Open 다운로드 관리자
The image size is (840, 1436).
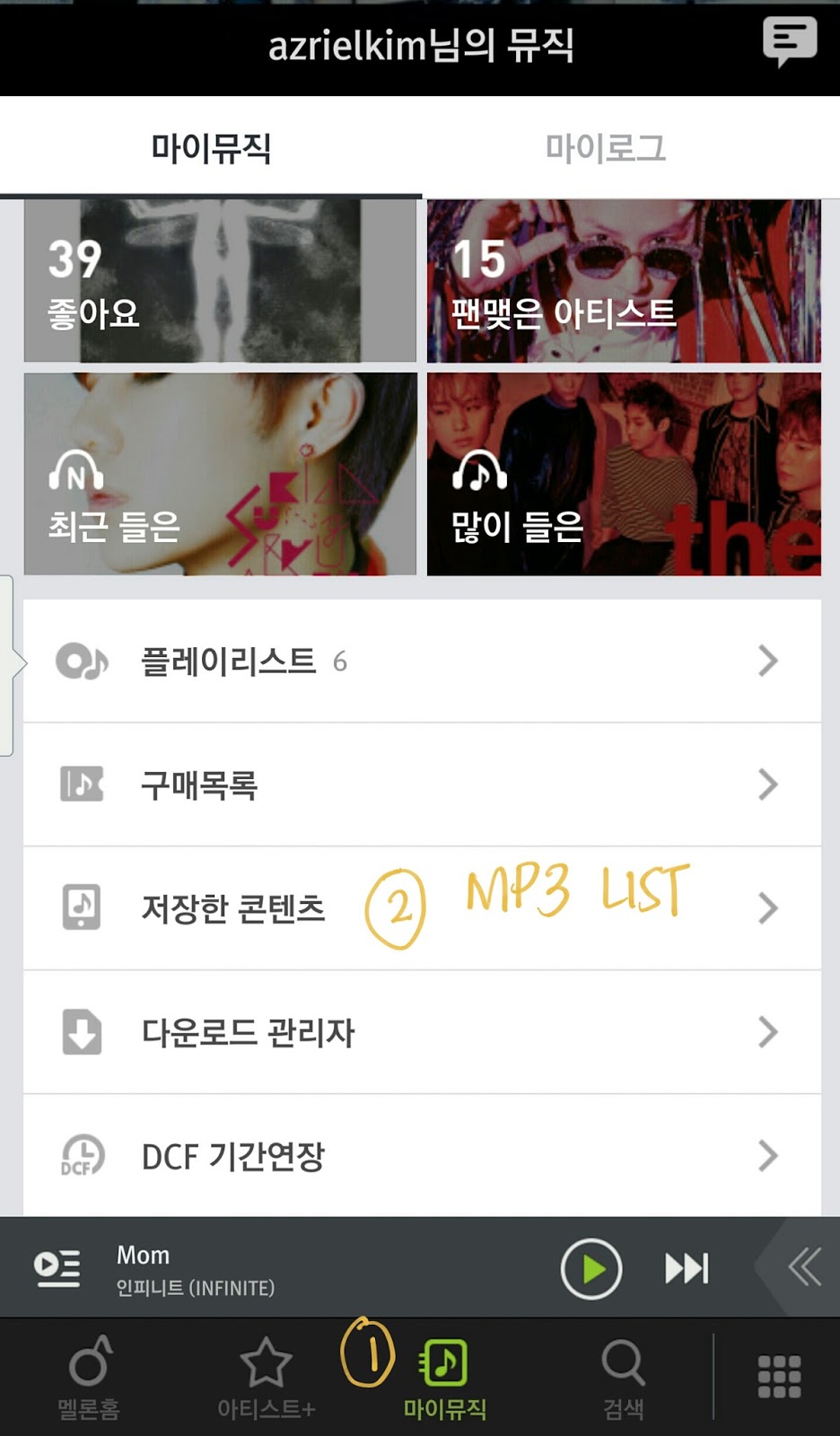click(x=422, y=1032)
